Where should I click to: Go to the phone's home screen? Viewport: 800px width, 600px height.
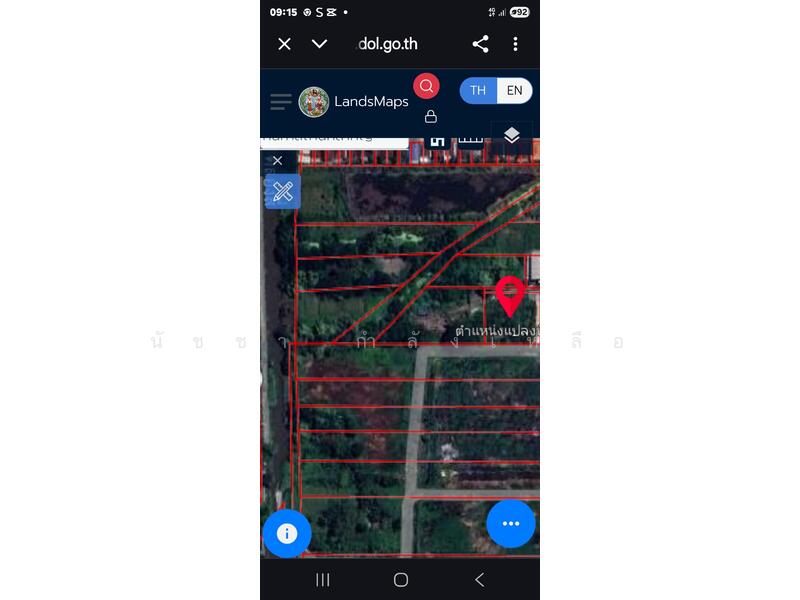pos(401,580)
